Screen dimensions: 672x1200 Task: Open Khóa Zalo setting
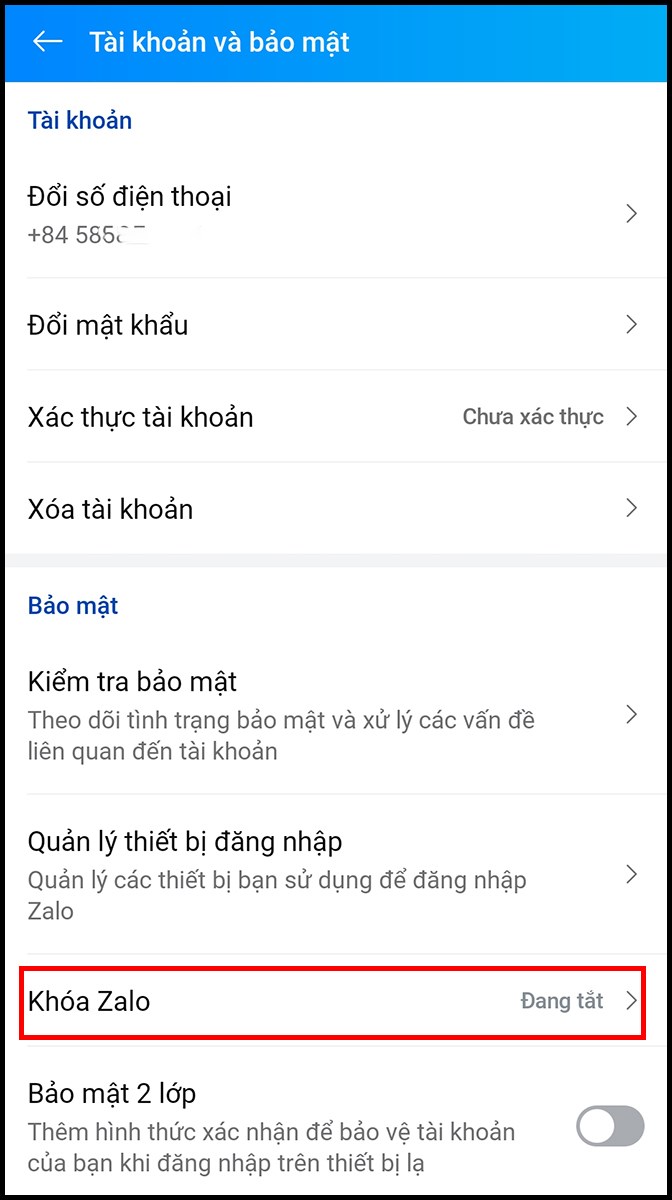pos(330,1001)
